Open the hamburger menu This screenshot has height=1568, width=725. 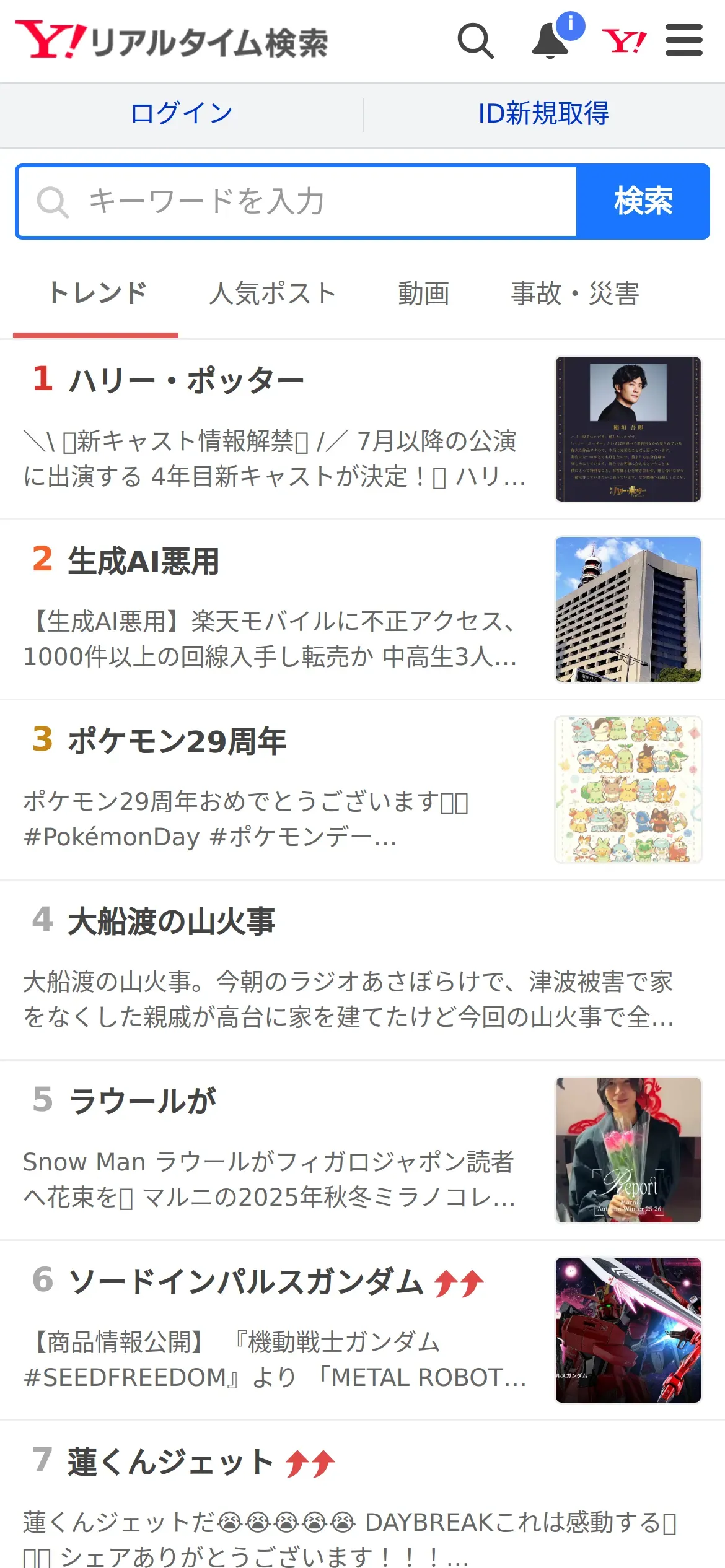683,41
